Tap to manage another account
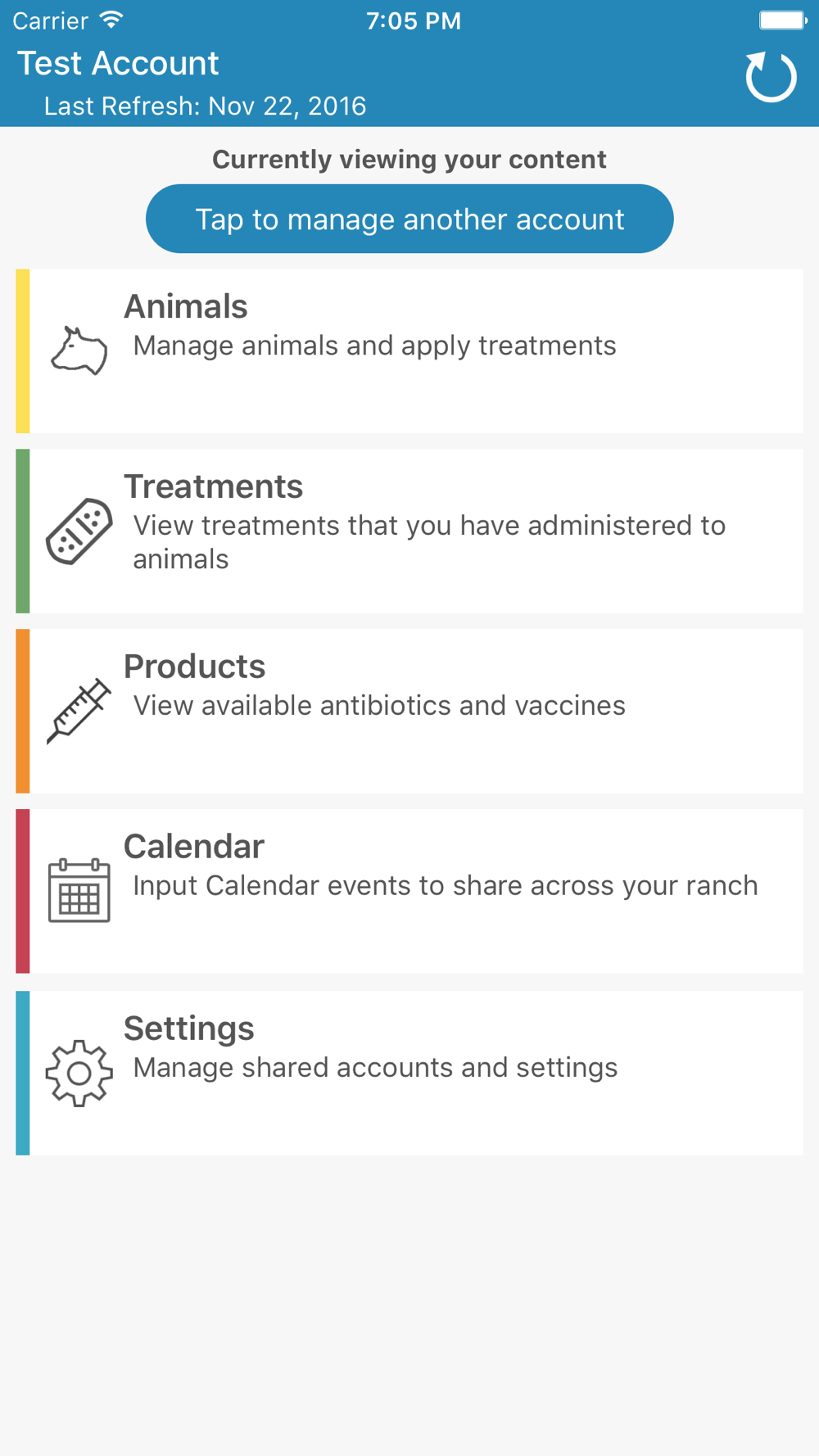The height and width of the screenshot is (1456, 819). point(409,219)
